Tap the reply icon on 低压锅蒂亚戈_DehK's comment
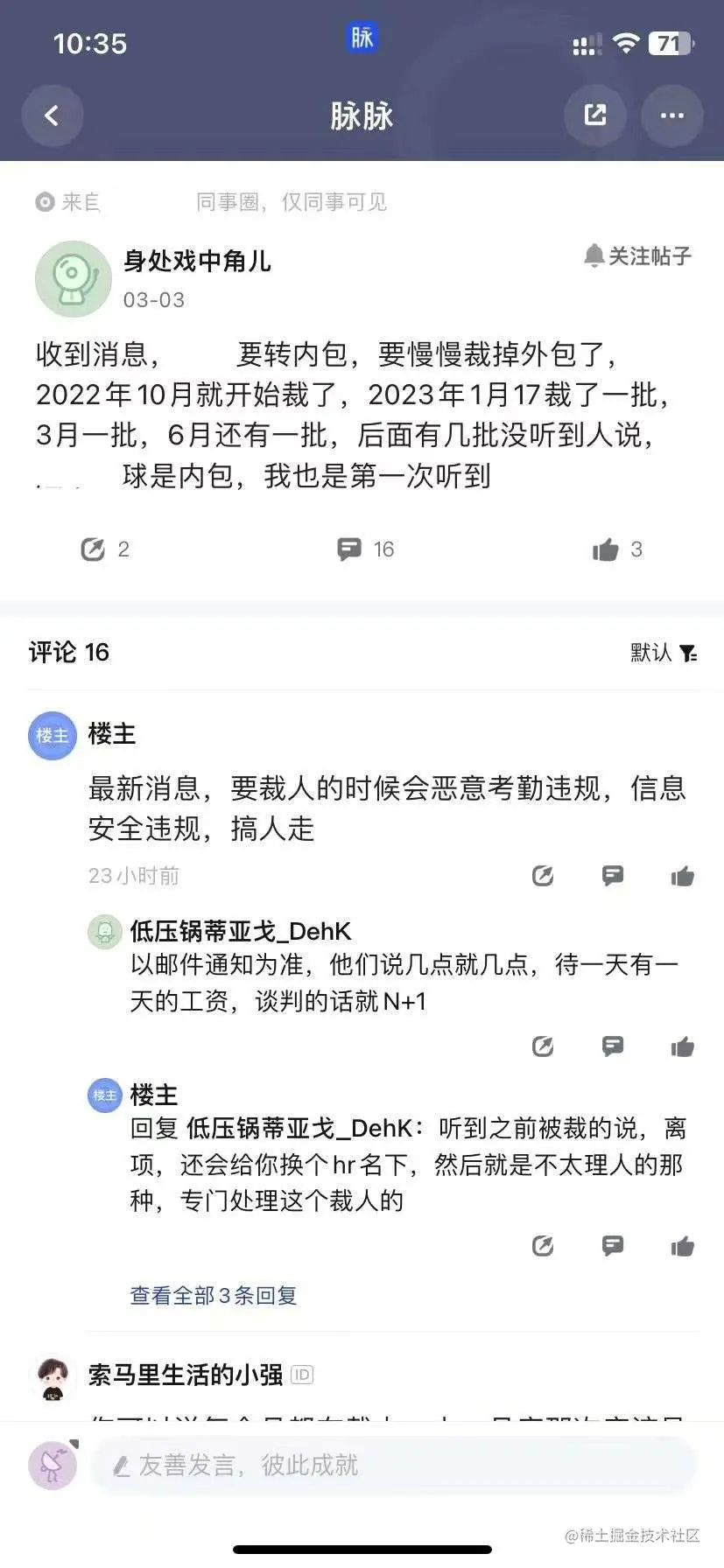This screenshot has height=1568, width=724. (x=612, y=1046)
